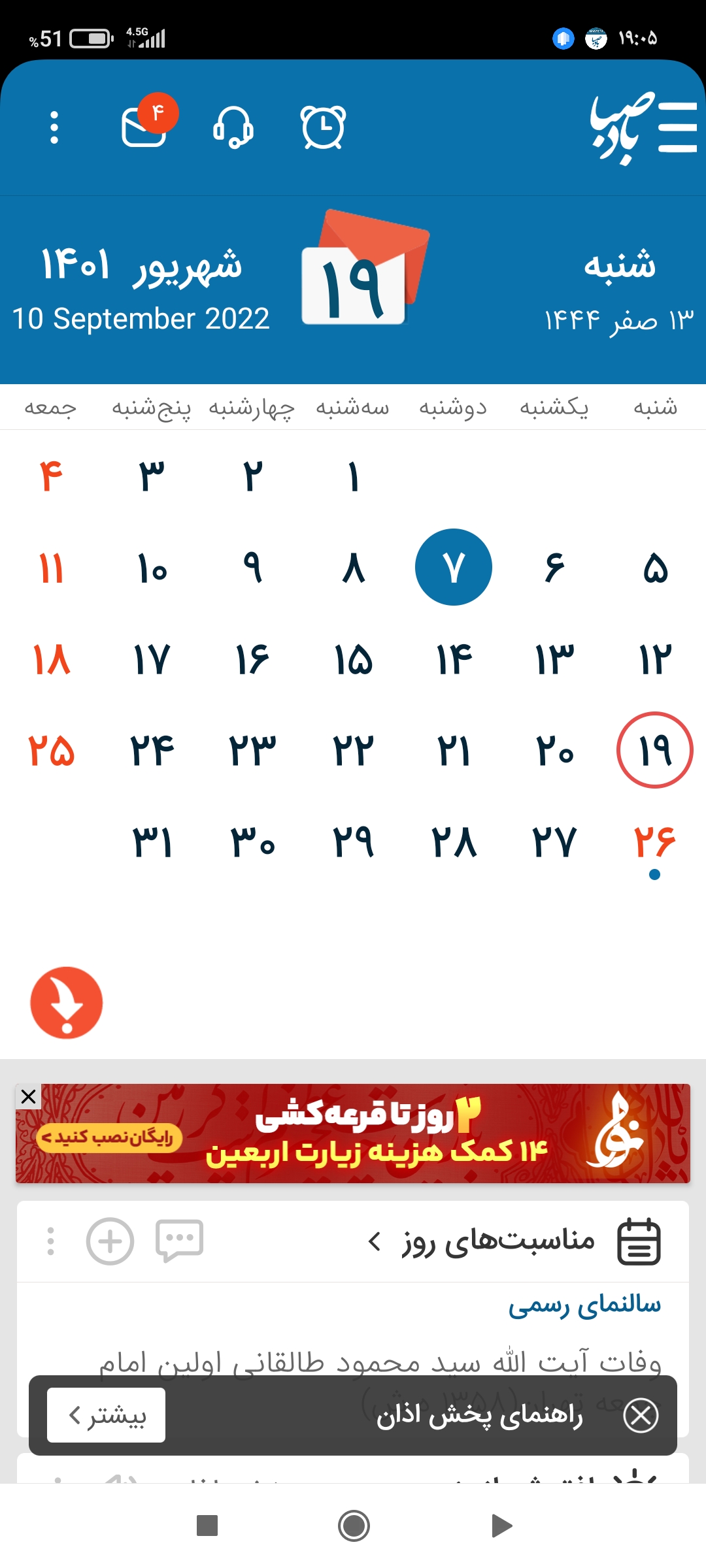Image resolution: width=706 pixels, height=1568 pixels.
Task: Tap the orange floating arrow button
Action: [67, 1003]
